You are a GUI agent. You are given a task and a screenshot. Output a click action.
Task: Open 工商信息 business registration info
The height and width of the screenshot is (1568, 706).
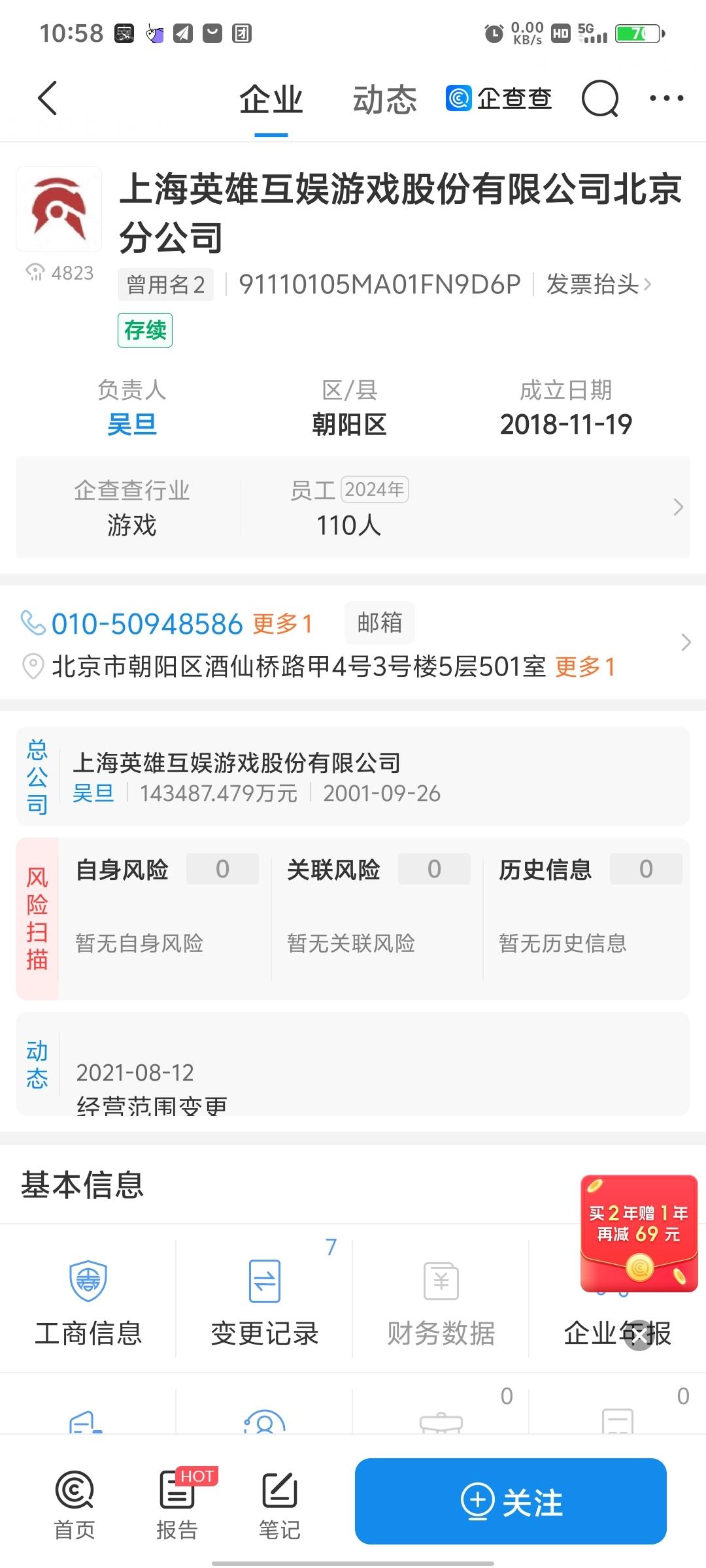point(88,1300)
